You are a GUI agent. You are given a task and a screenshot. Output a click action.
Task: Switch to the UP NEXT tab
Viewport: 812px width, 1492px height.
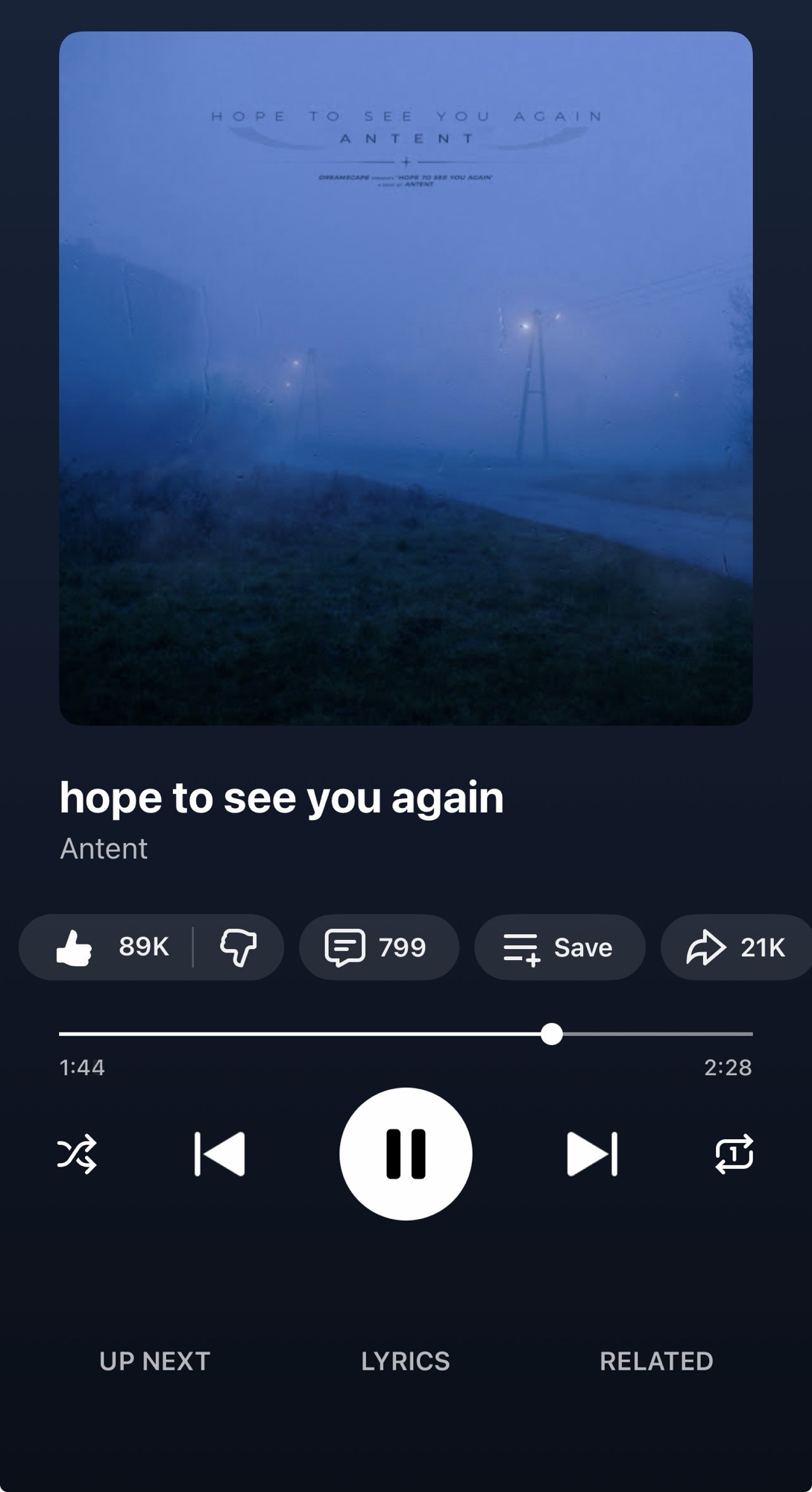tap(154, 1361)
